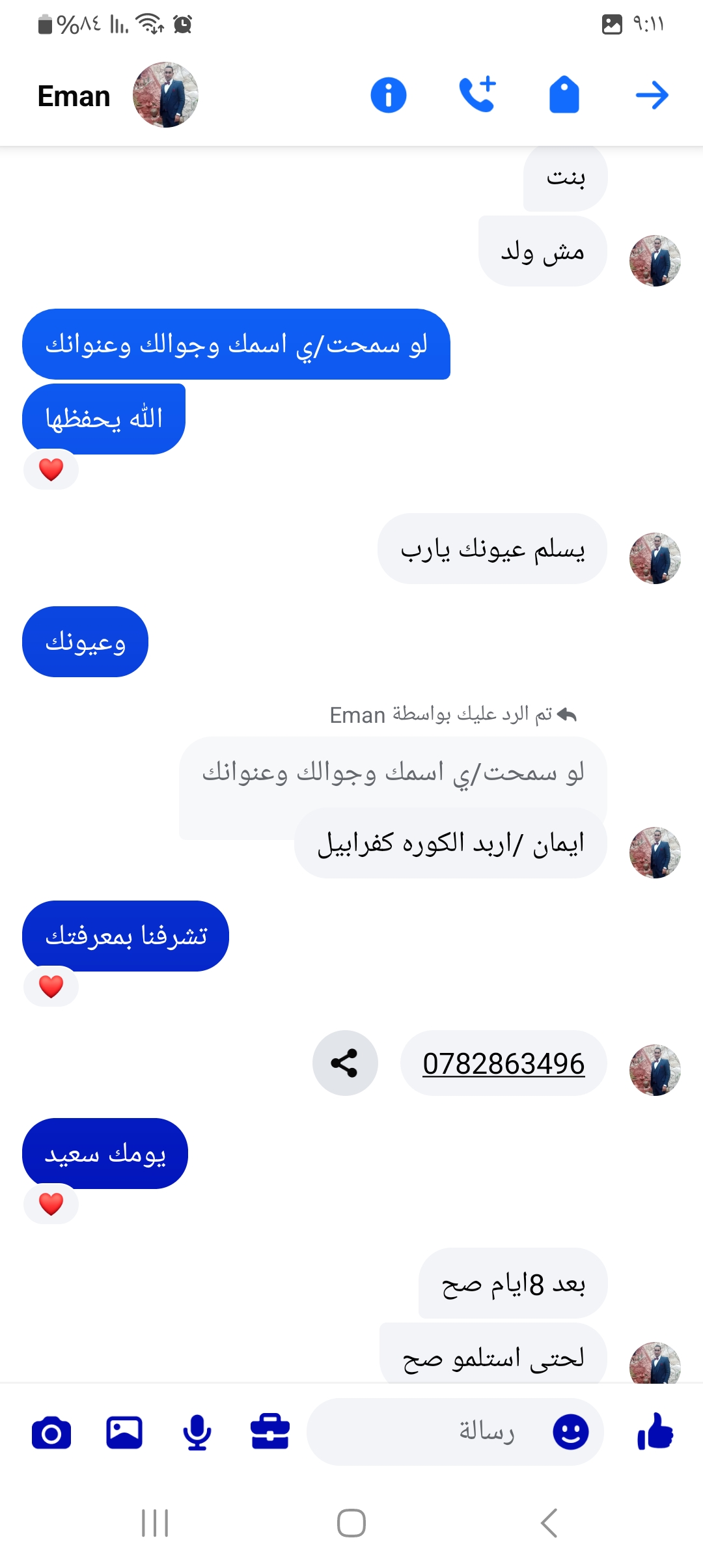Viewport: 703px width, 1568px height.
Task: Tap the phone number 0782863496 link
Action: (x=503, y=1063)
